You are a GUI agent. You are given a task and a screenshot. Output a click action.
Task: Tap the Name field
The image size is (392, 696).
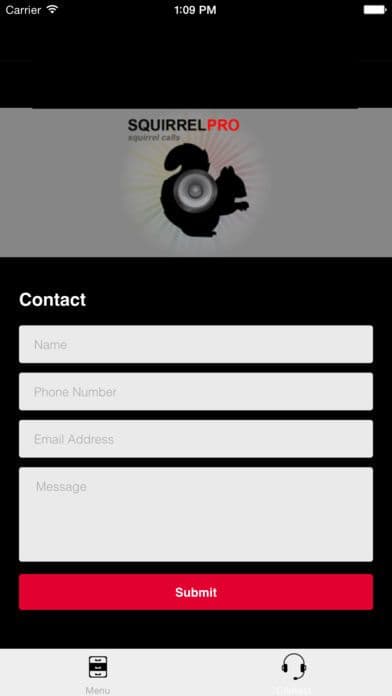(x=196, y=344)
